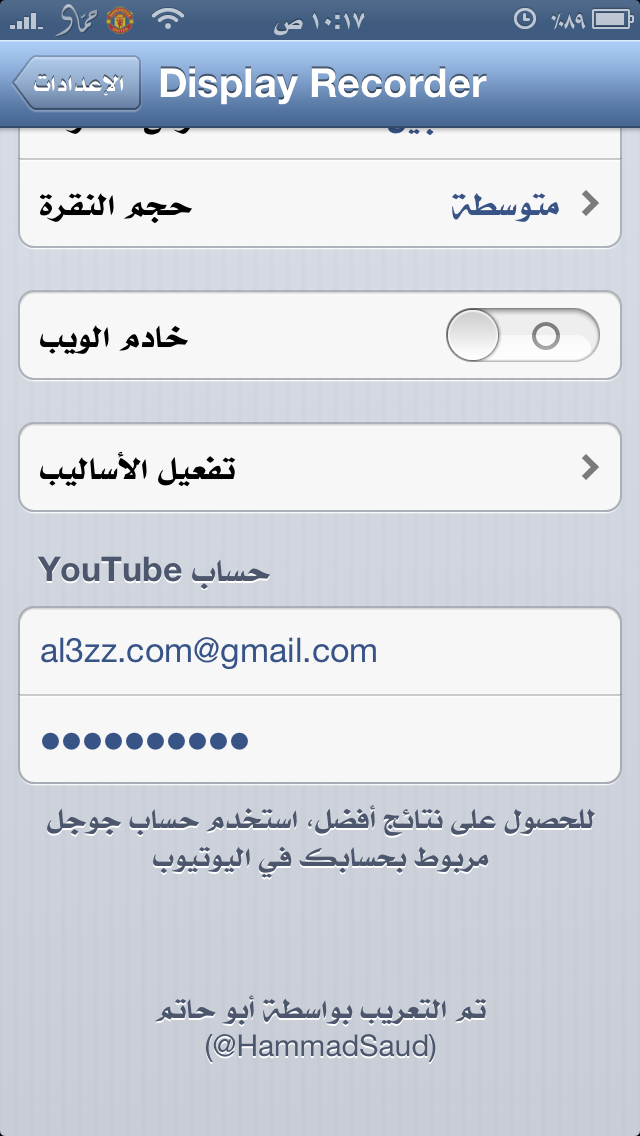Open the حجم النقرة setting row

[x=320, y=206]
